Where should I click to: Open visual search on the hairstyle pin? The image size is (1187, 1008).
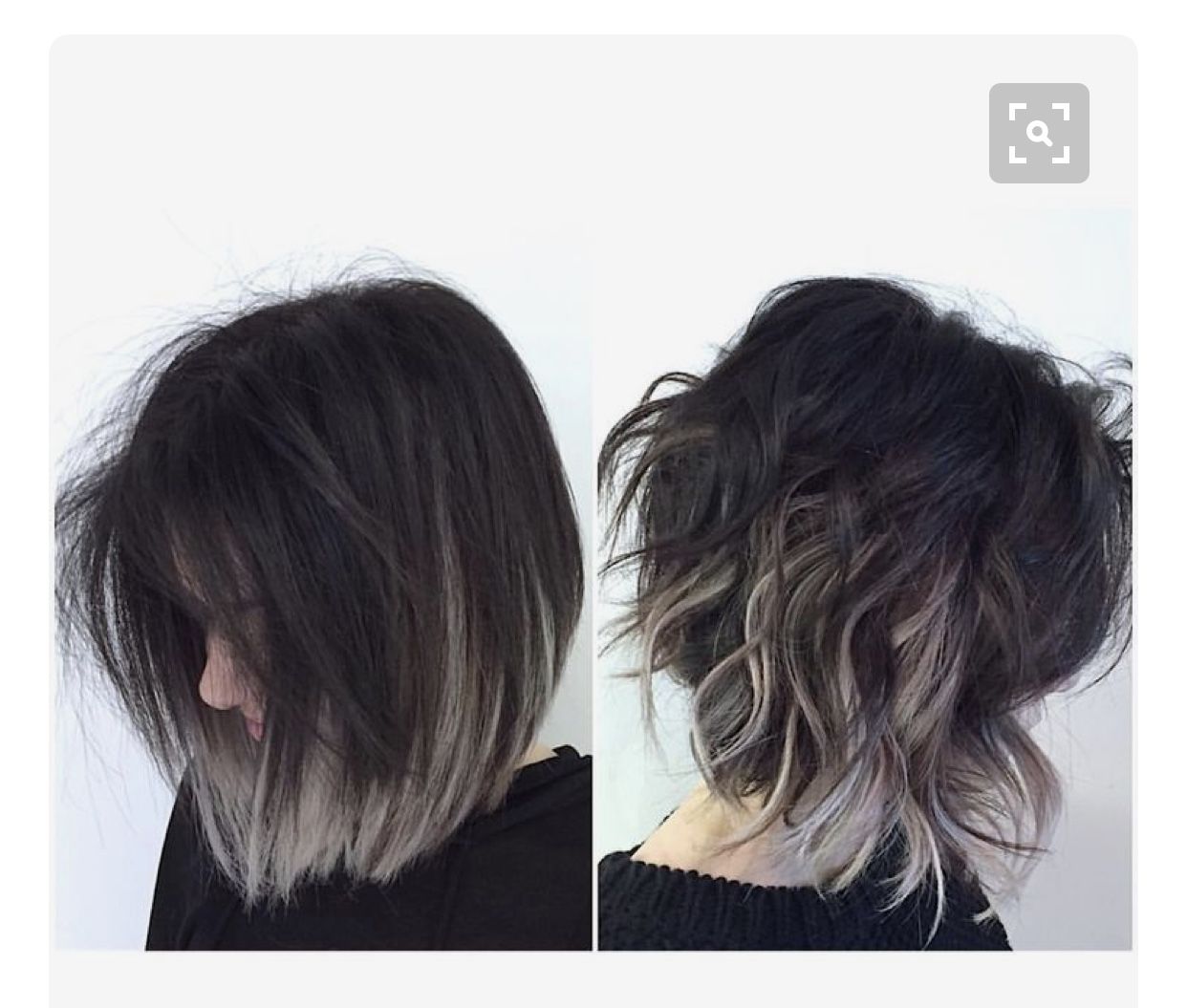tap(1039, 134)
